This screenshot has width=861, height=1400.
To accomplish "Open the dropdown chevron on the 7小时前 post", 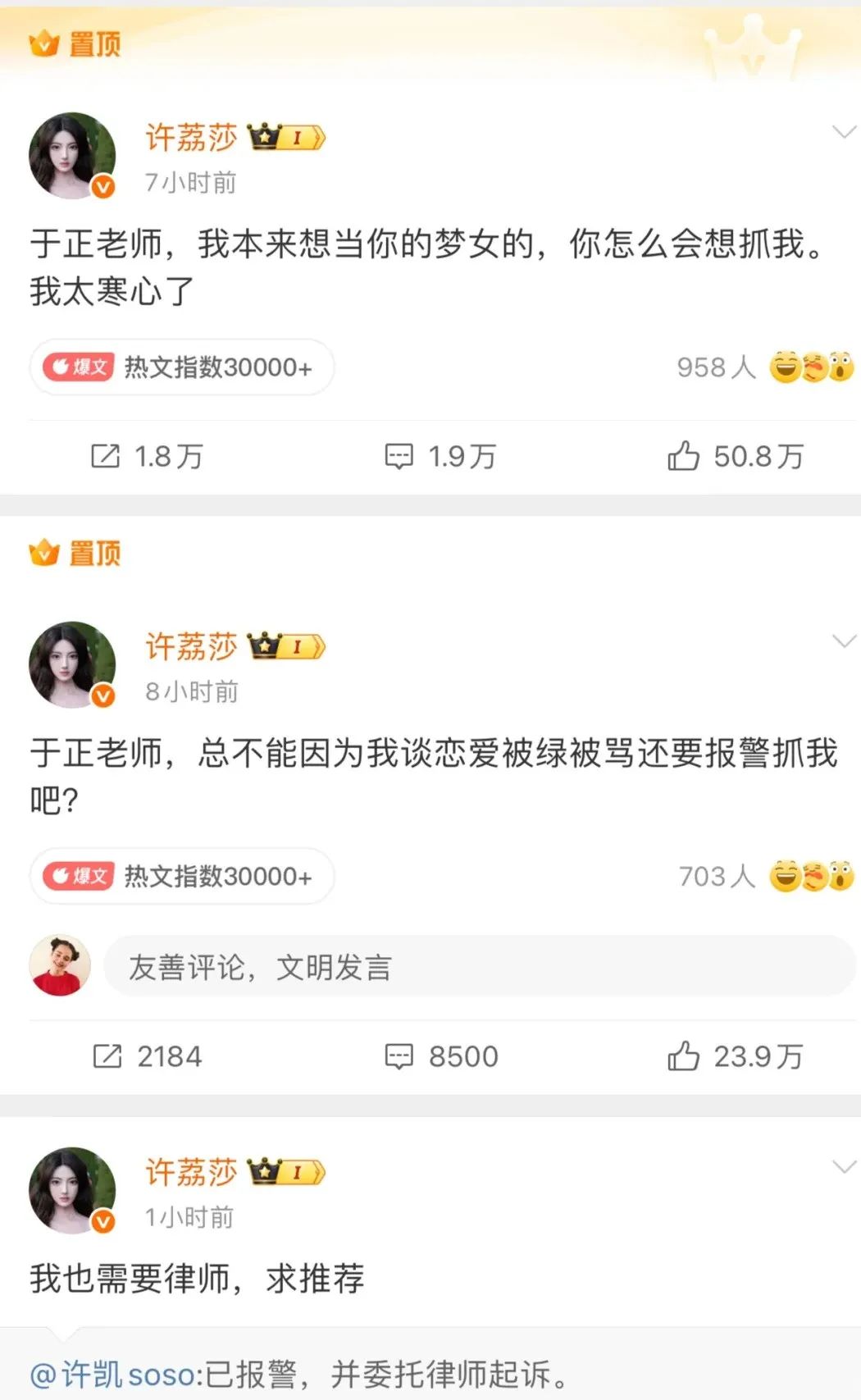I will point(843,132).
